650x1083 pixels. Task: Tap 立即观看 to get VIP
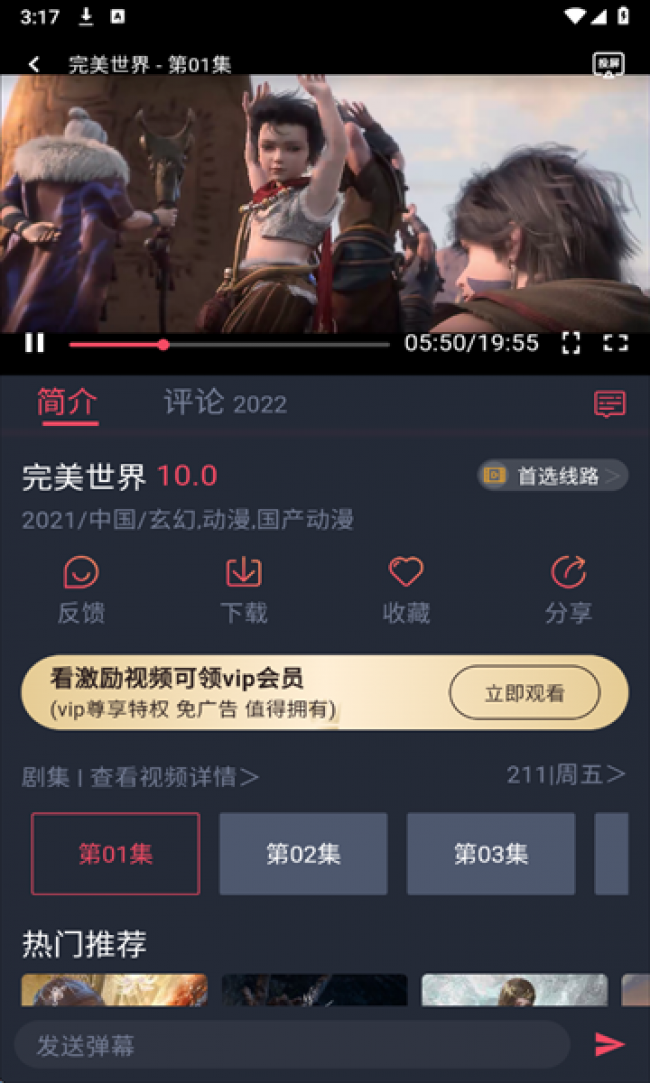click(x=524, y=693)
